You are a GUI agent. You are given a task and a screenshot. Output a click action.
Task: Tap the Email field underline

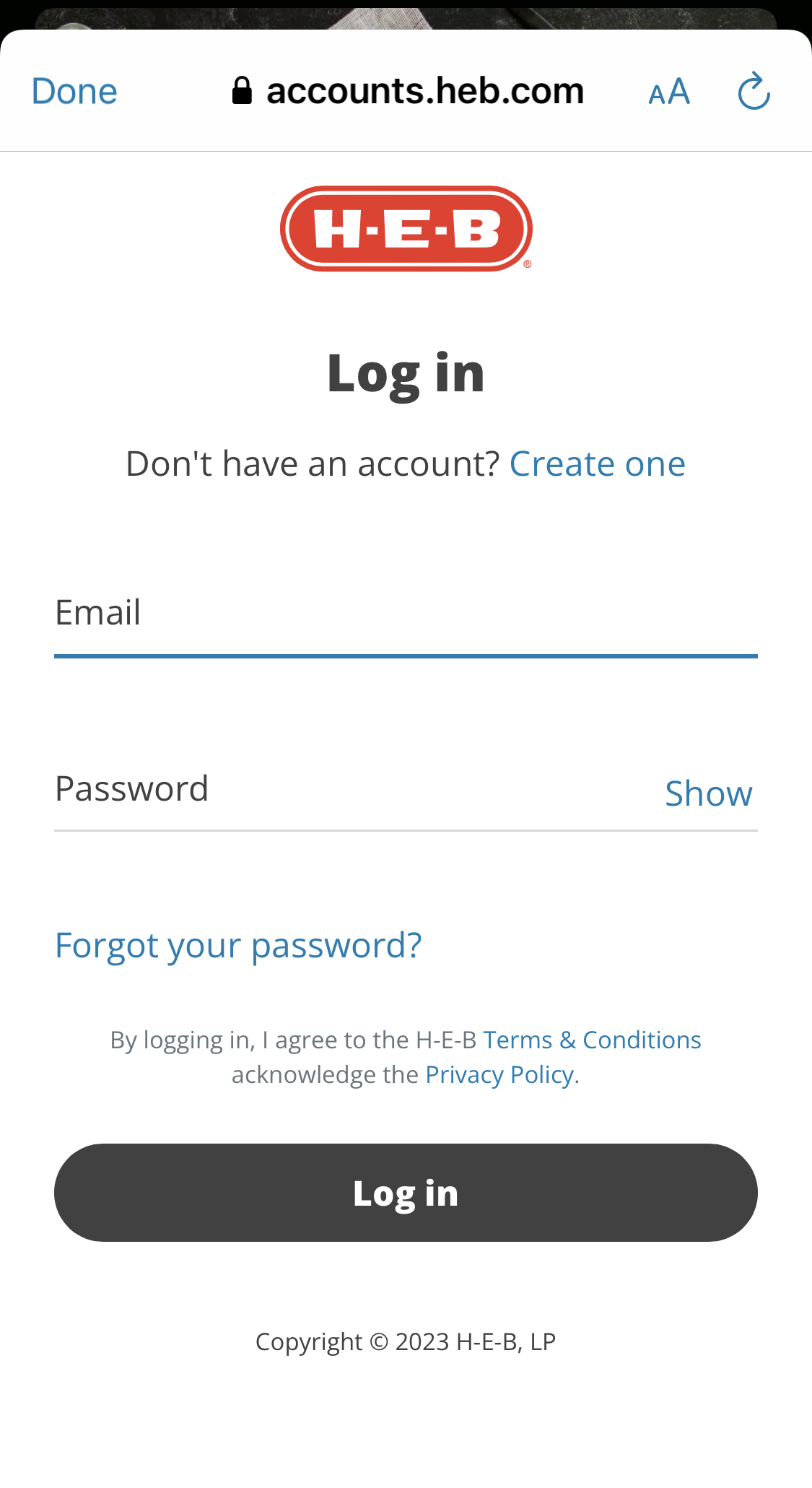(x=406, y=656)
